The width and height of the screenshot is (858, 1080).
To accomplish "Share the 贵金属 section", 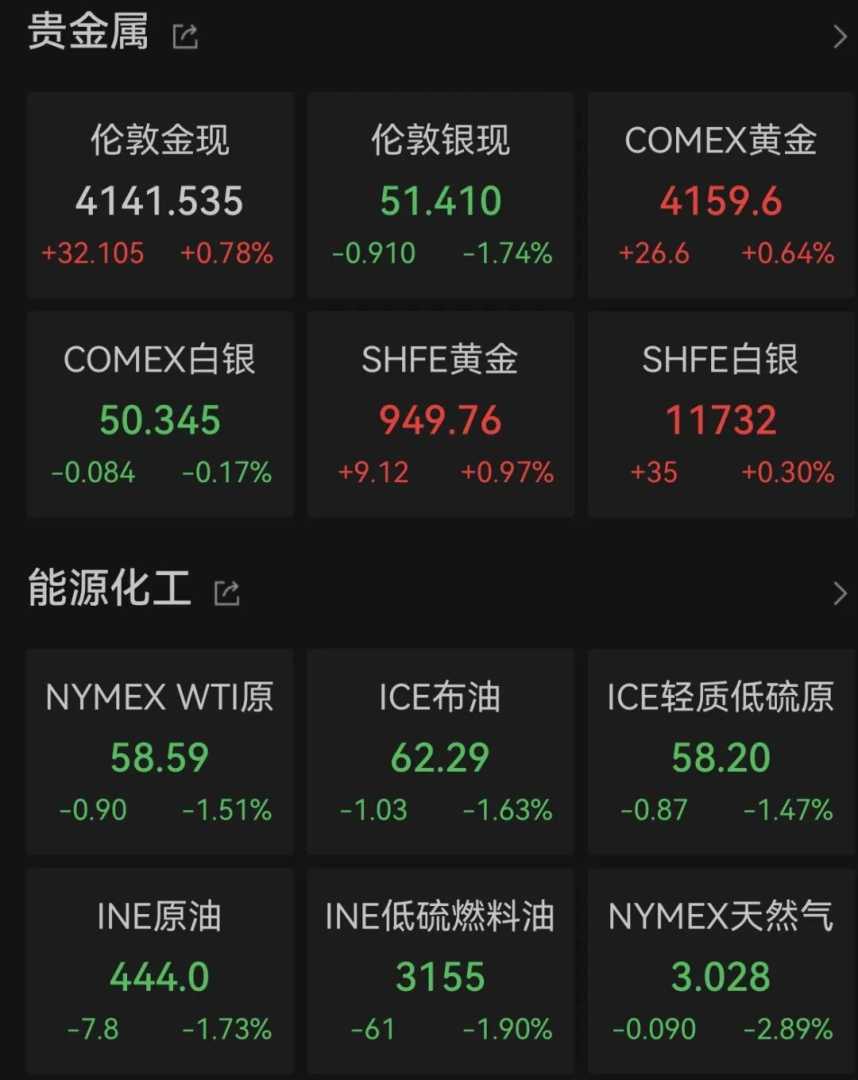I will pos(185,37).
